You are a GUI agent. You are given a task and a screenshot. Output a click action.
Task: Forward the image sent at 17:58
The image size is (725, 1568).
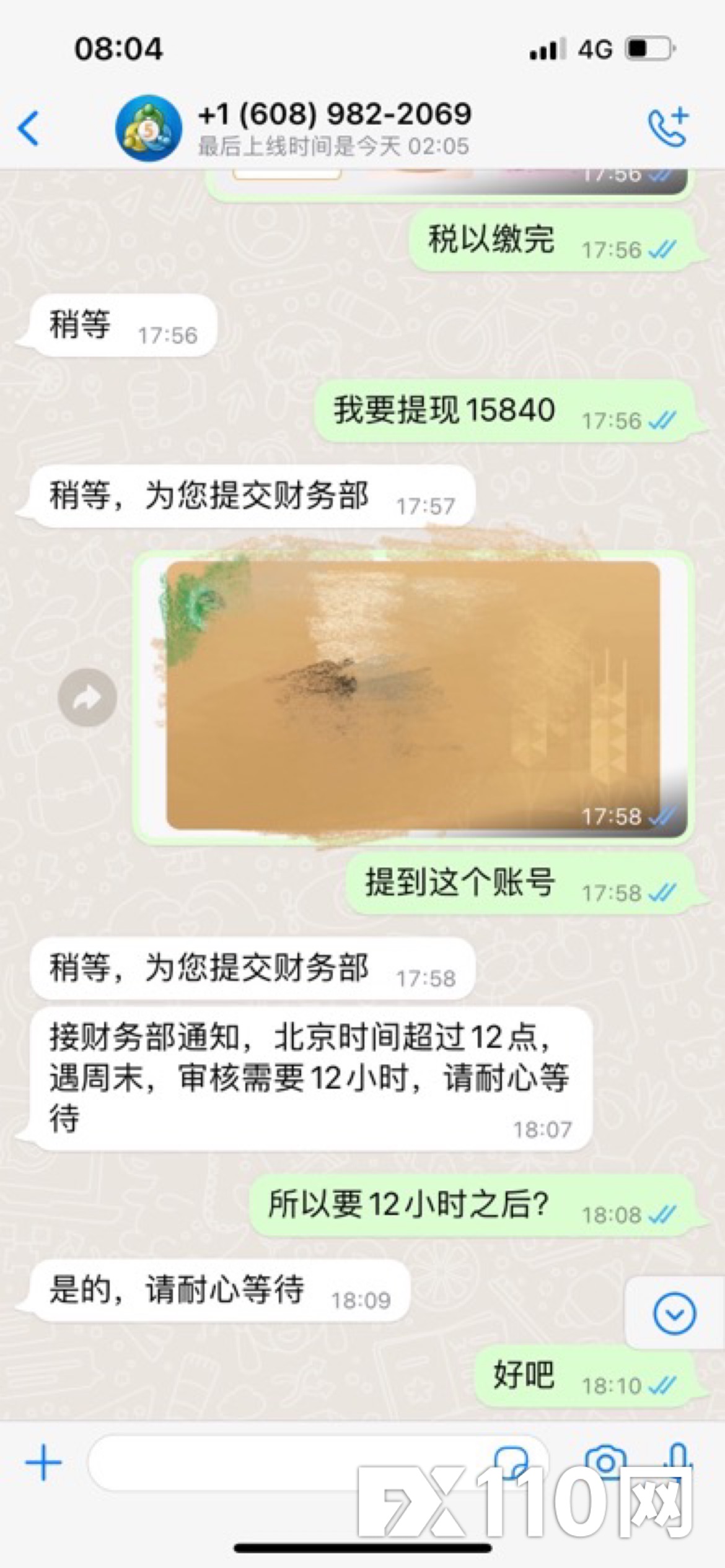[x=87, y=697]
